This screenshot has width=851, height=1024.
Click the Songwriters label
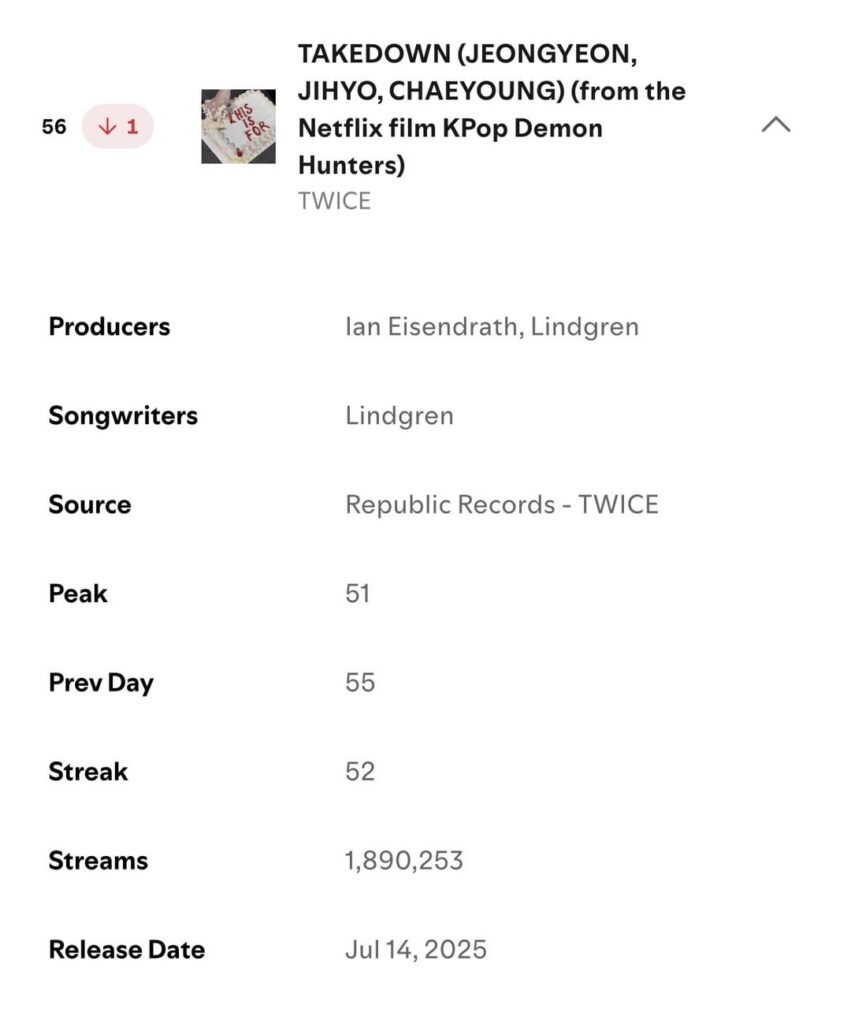click(x=123, y=415)
